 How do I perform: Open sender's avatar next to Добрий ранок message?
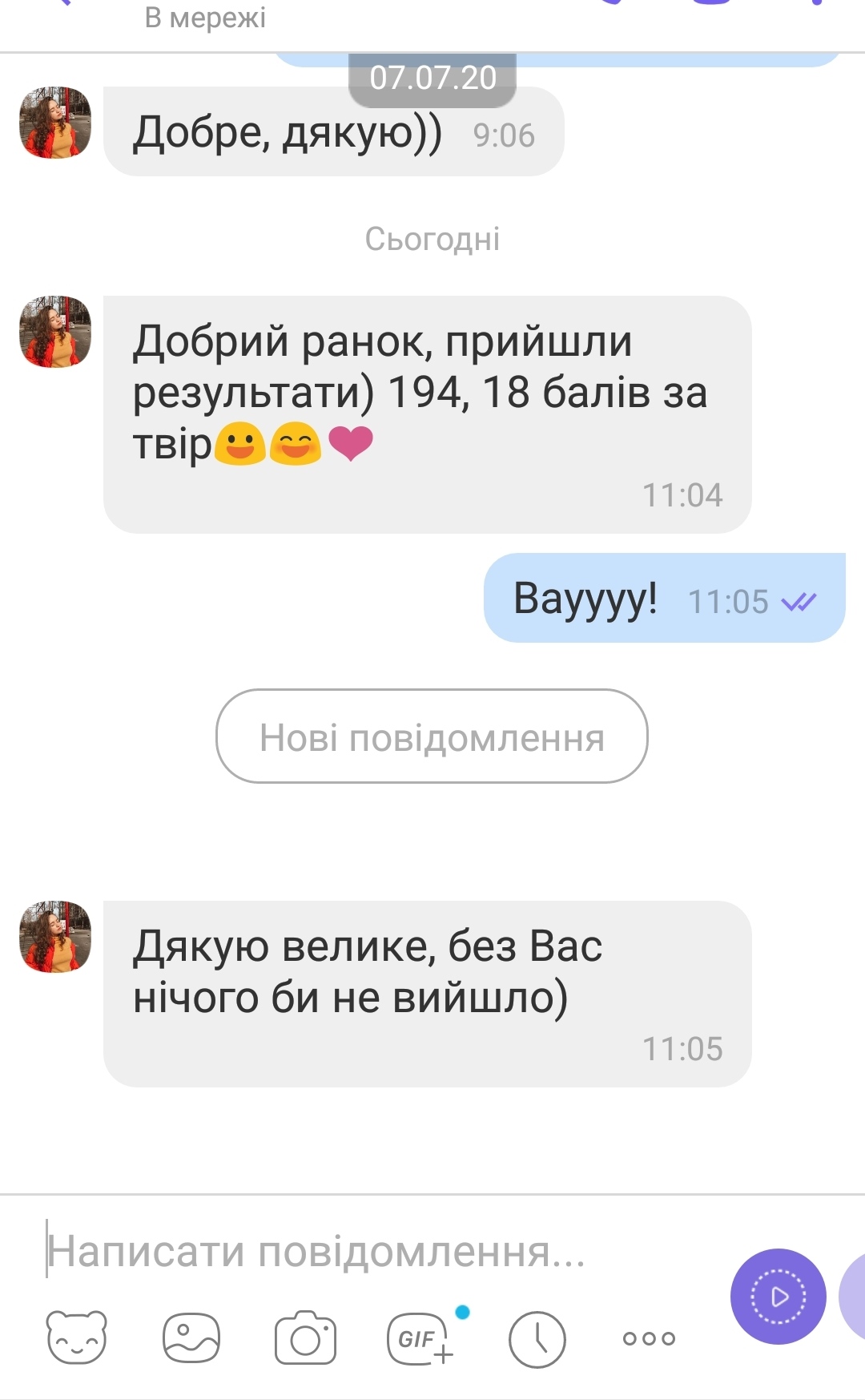pos(55,332)
